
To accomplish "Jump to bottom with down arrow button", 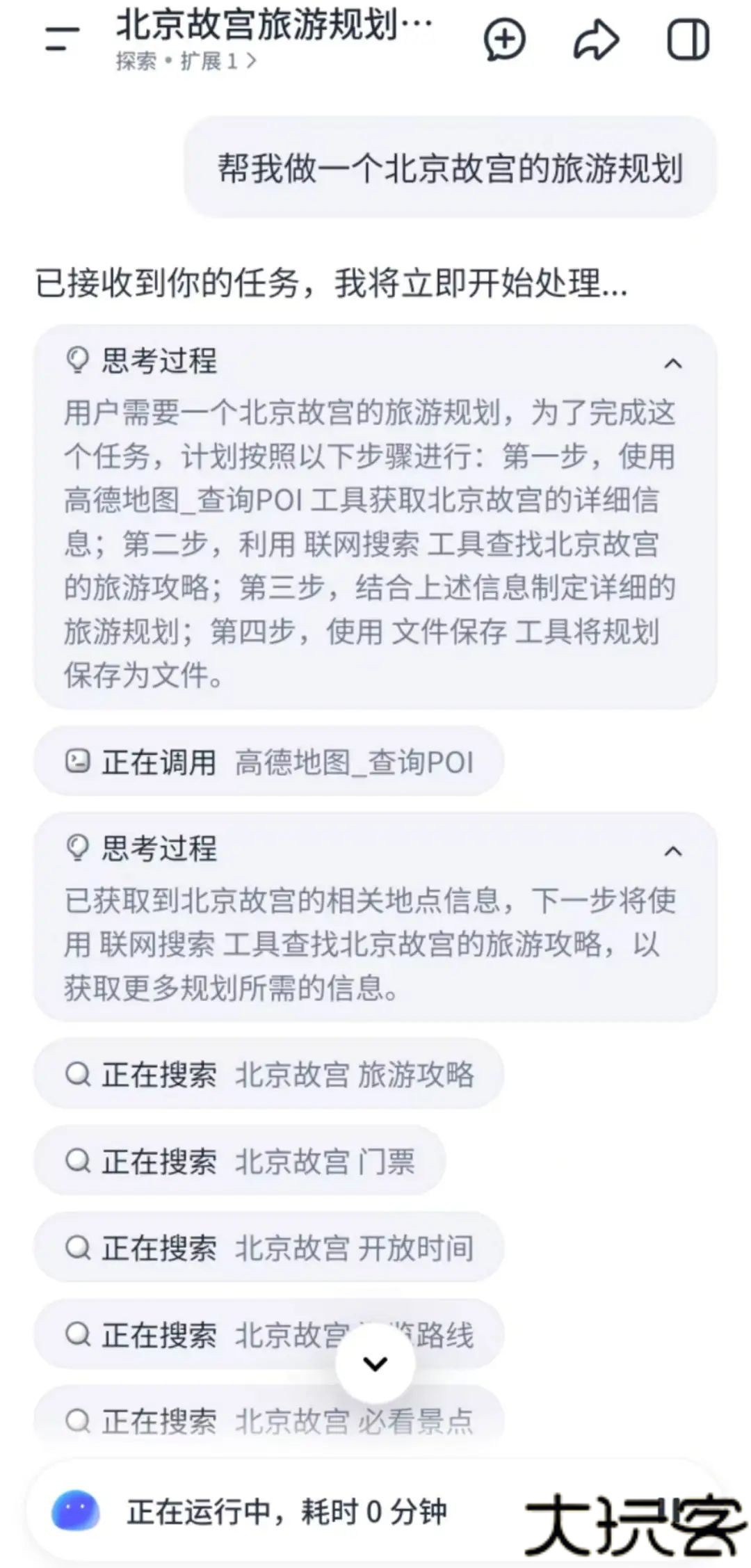I will (375, 1363).
